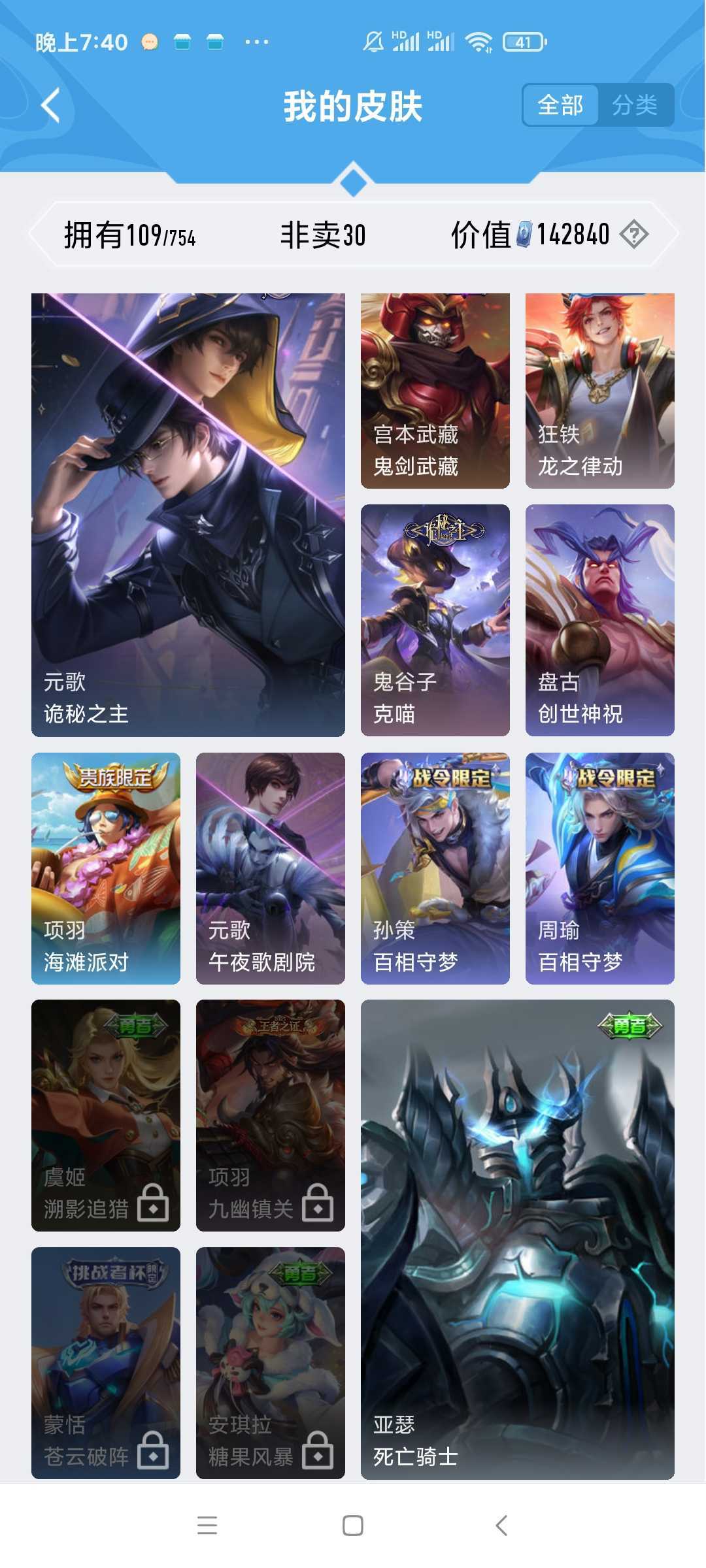
Task: Open the 项羽 海滩派对 skin
Action: [x=106, y=868]
